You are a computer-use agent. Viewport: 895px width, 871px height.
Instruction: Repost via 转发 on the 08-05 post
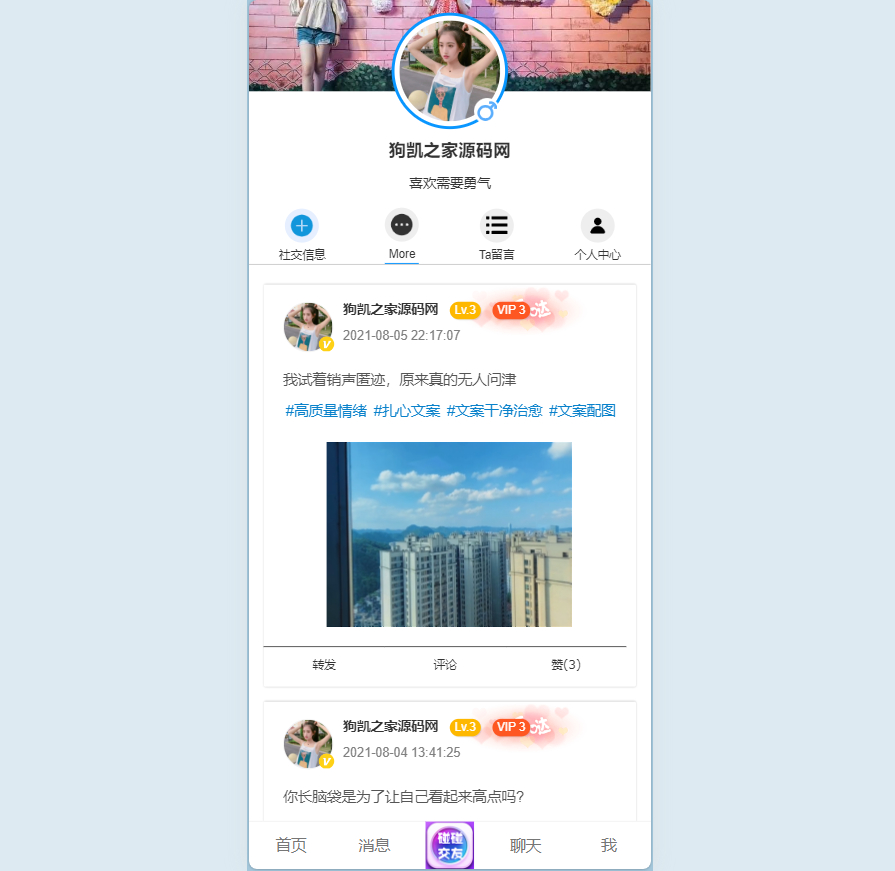[x=324, y=665]
